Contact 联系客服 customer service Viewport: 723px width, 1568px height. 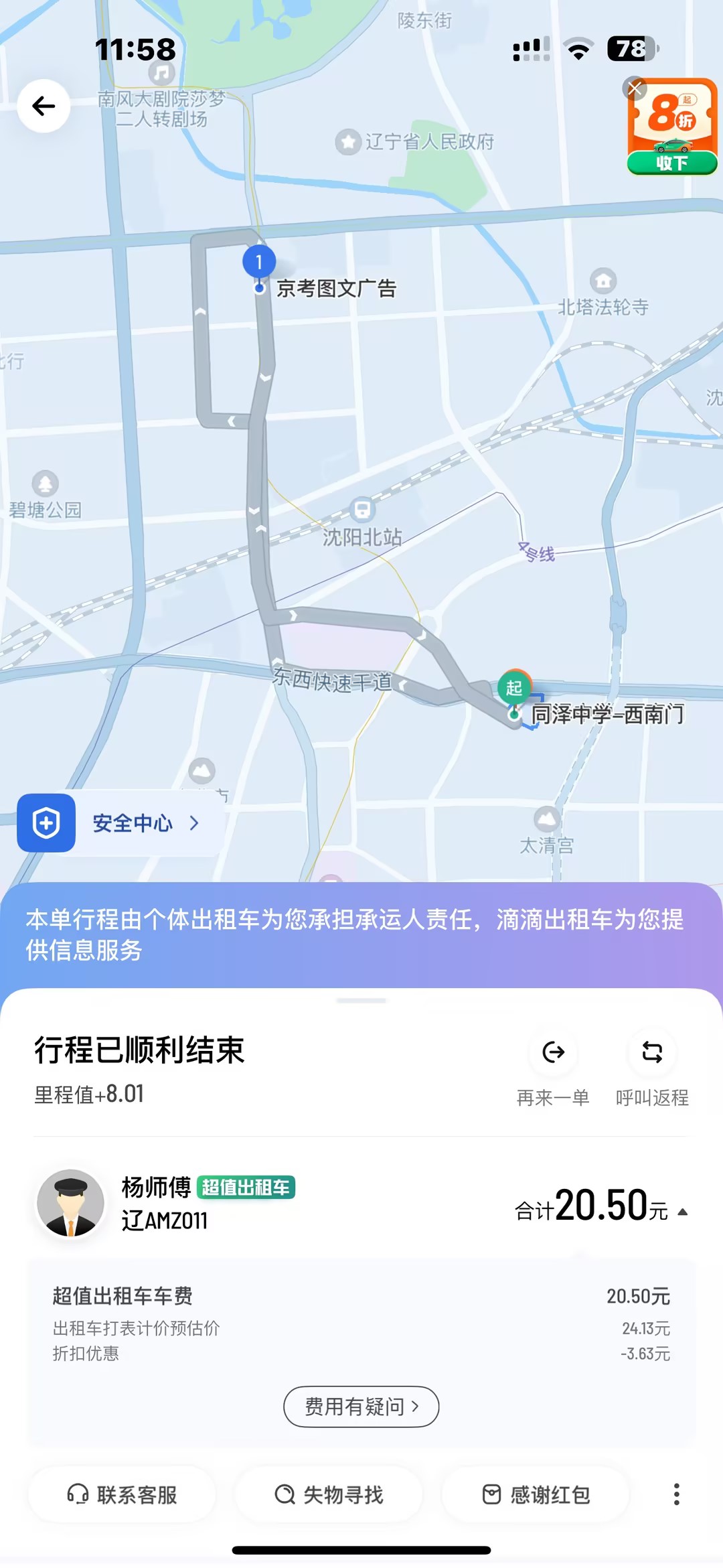(x=122, y=1494)
